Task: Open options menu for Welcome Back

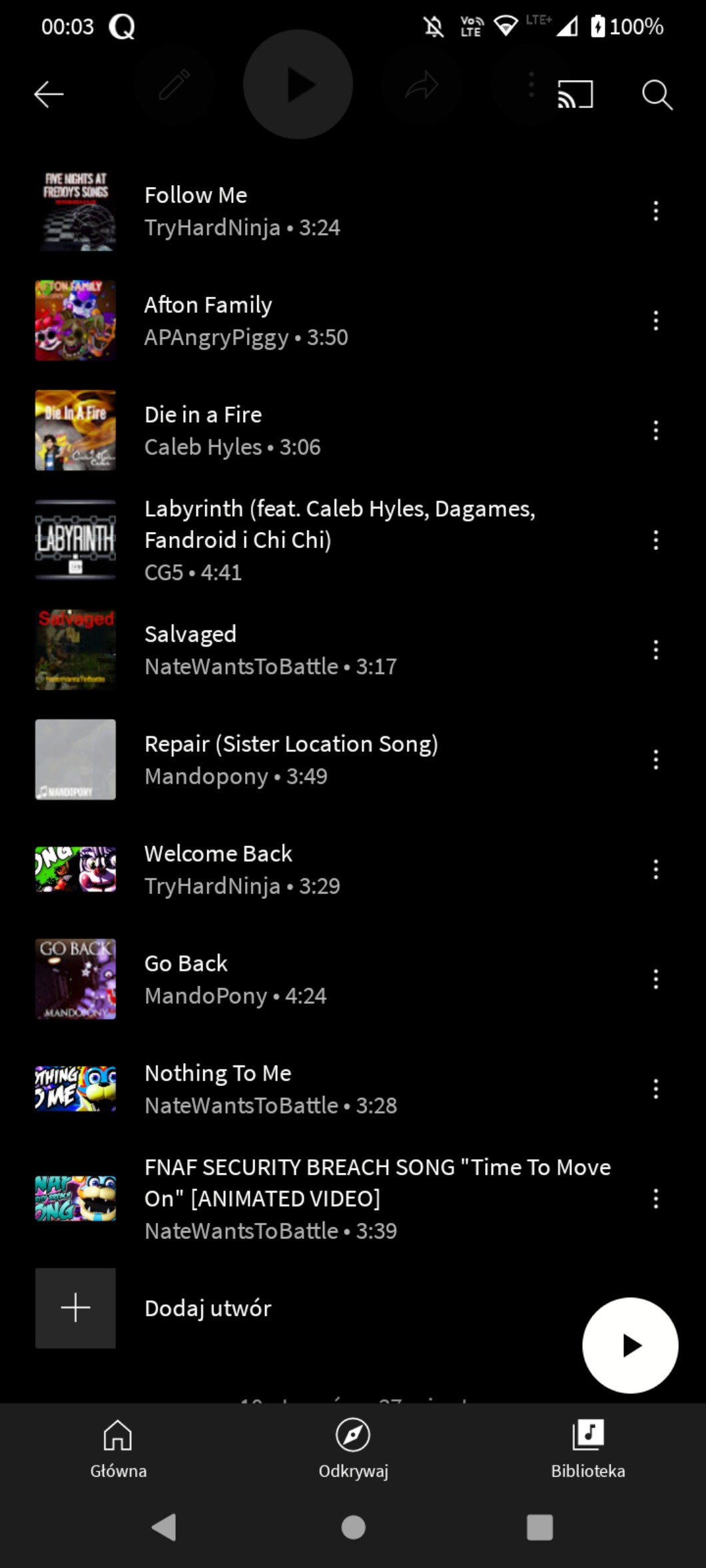Action: coord(655,870)
